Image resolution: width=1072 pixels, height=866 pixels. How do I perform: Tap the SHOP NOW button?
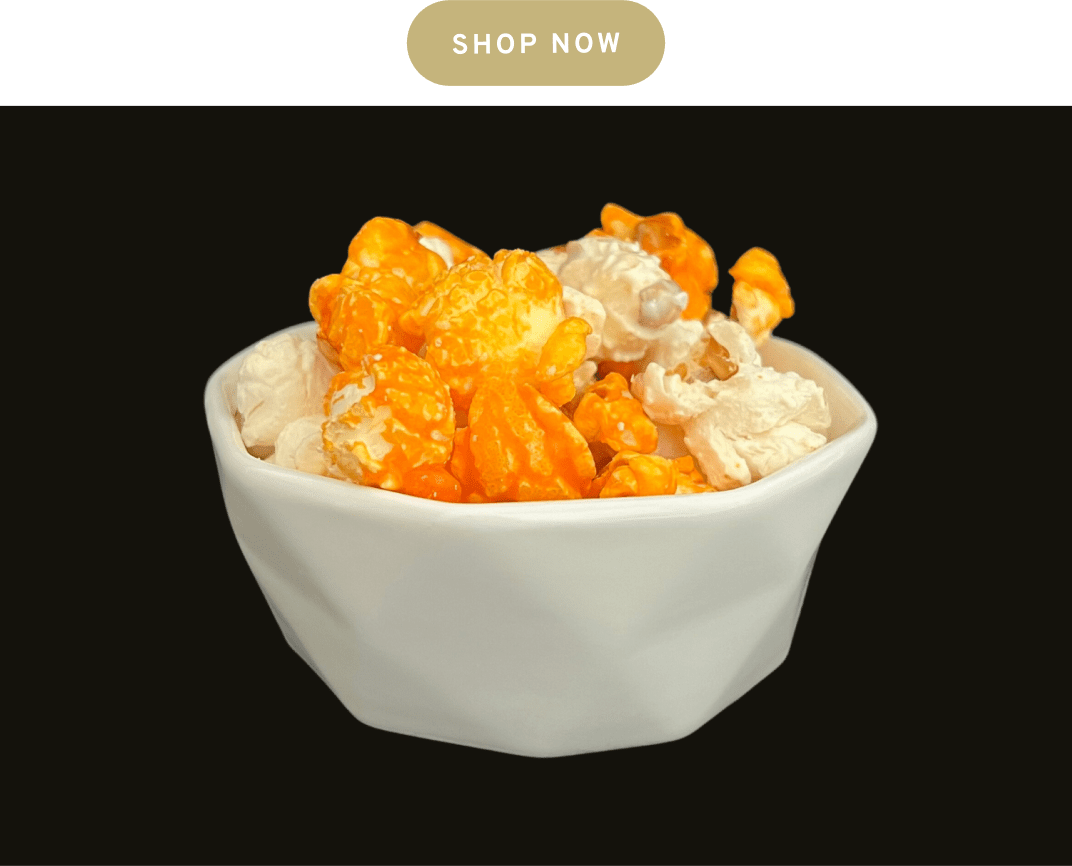tap(536, 43)
